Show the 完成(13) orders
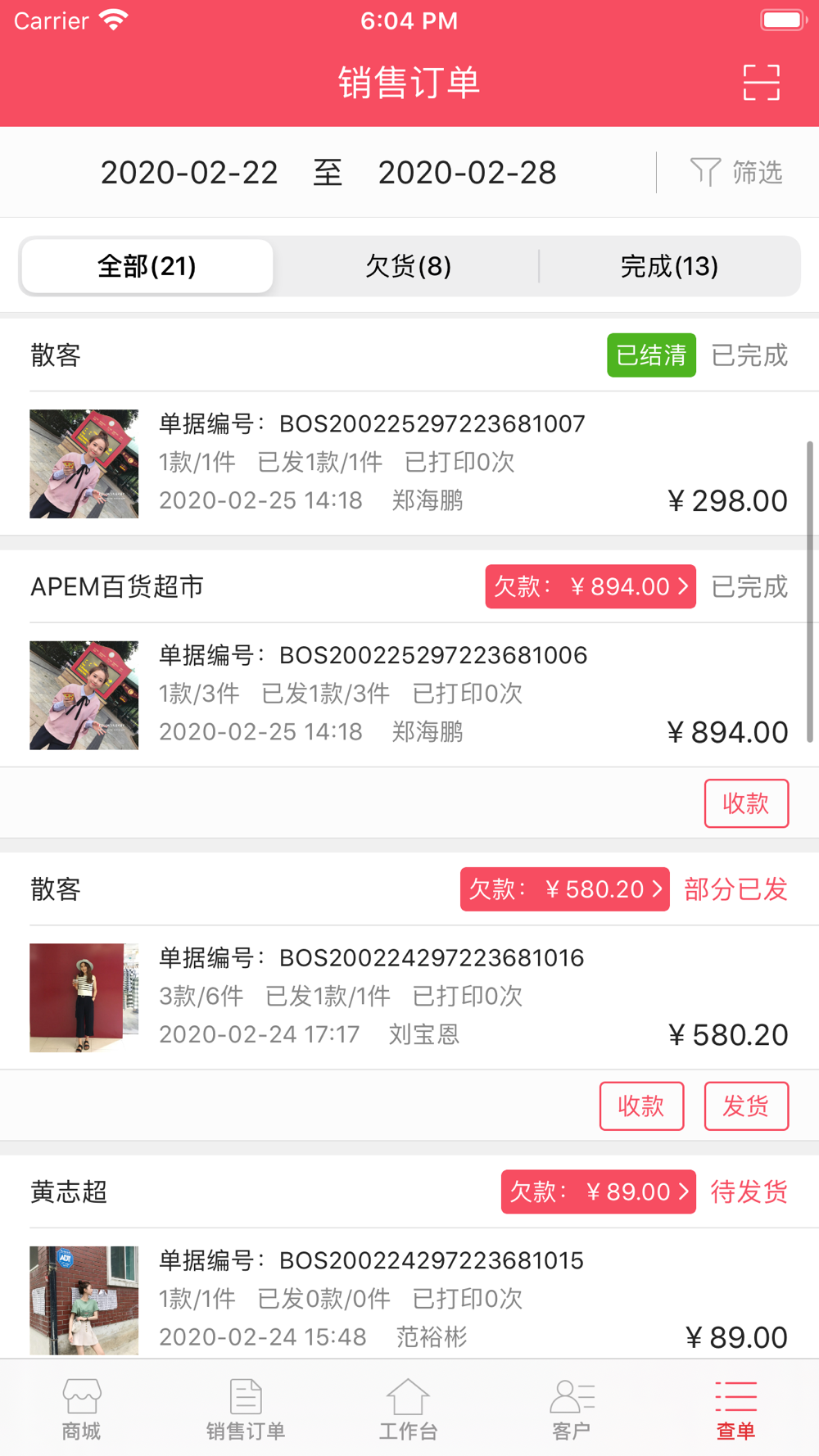The image size is (819, 1456). [668, 266]
